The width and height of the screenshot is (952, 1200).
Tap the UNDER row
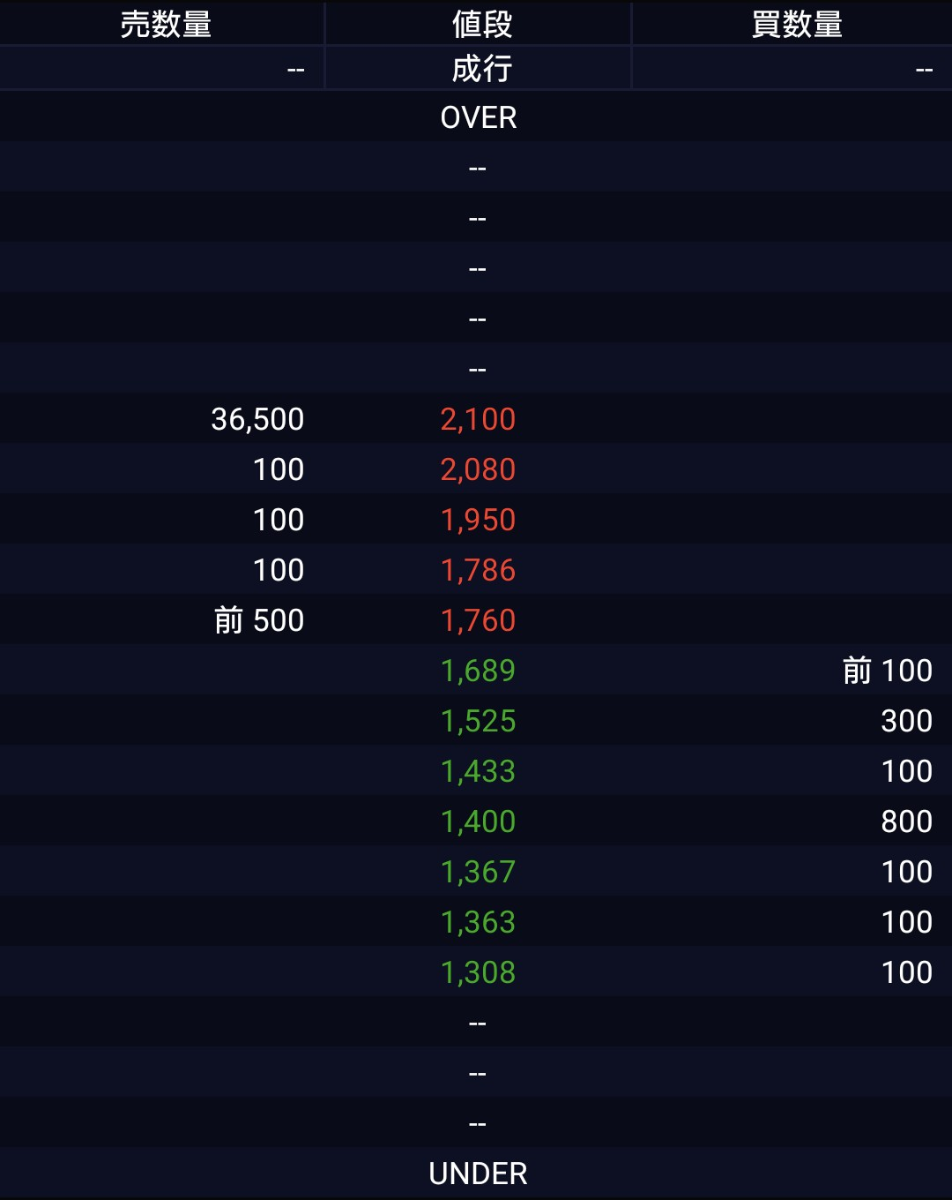coord(478,1174)
